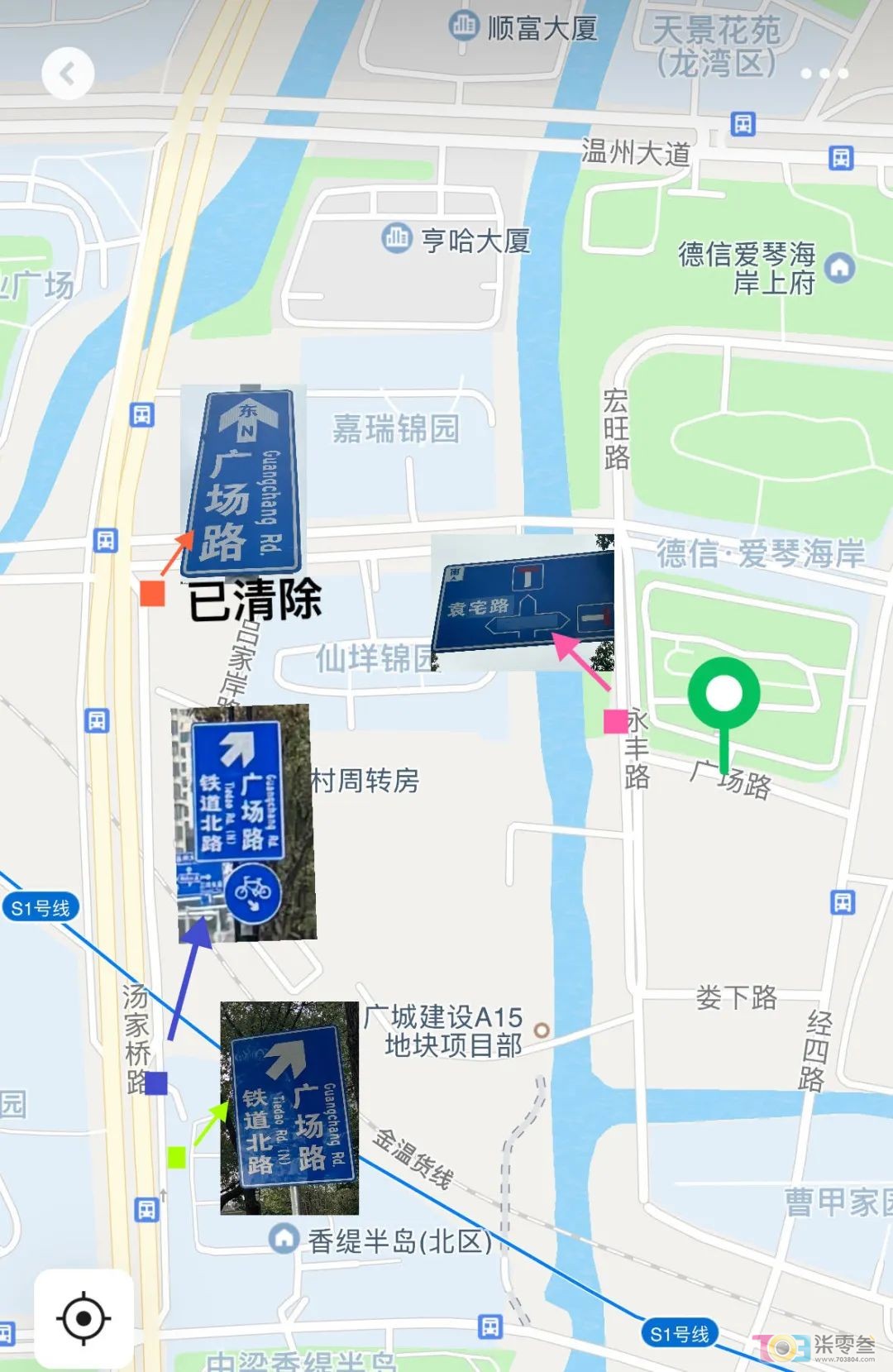Recenter map on my current location
The width and height of the screenshot is (893, 1372).
pos(84,1317)
